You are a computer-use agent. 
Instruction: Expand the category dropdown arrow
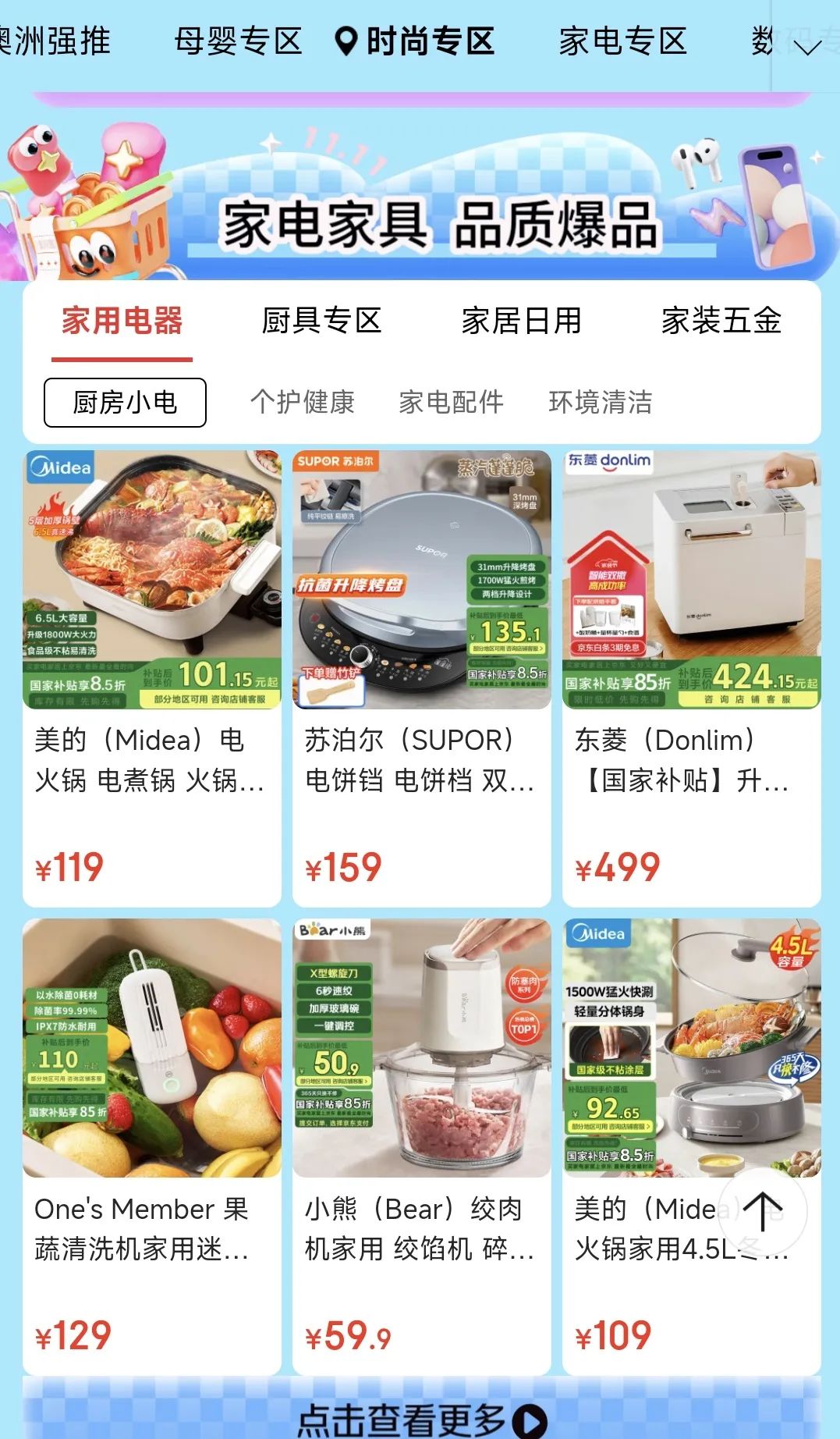pyautogui.click(x=809, y=47)
